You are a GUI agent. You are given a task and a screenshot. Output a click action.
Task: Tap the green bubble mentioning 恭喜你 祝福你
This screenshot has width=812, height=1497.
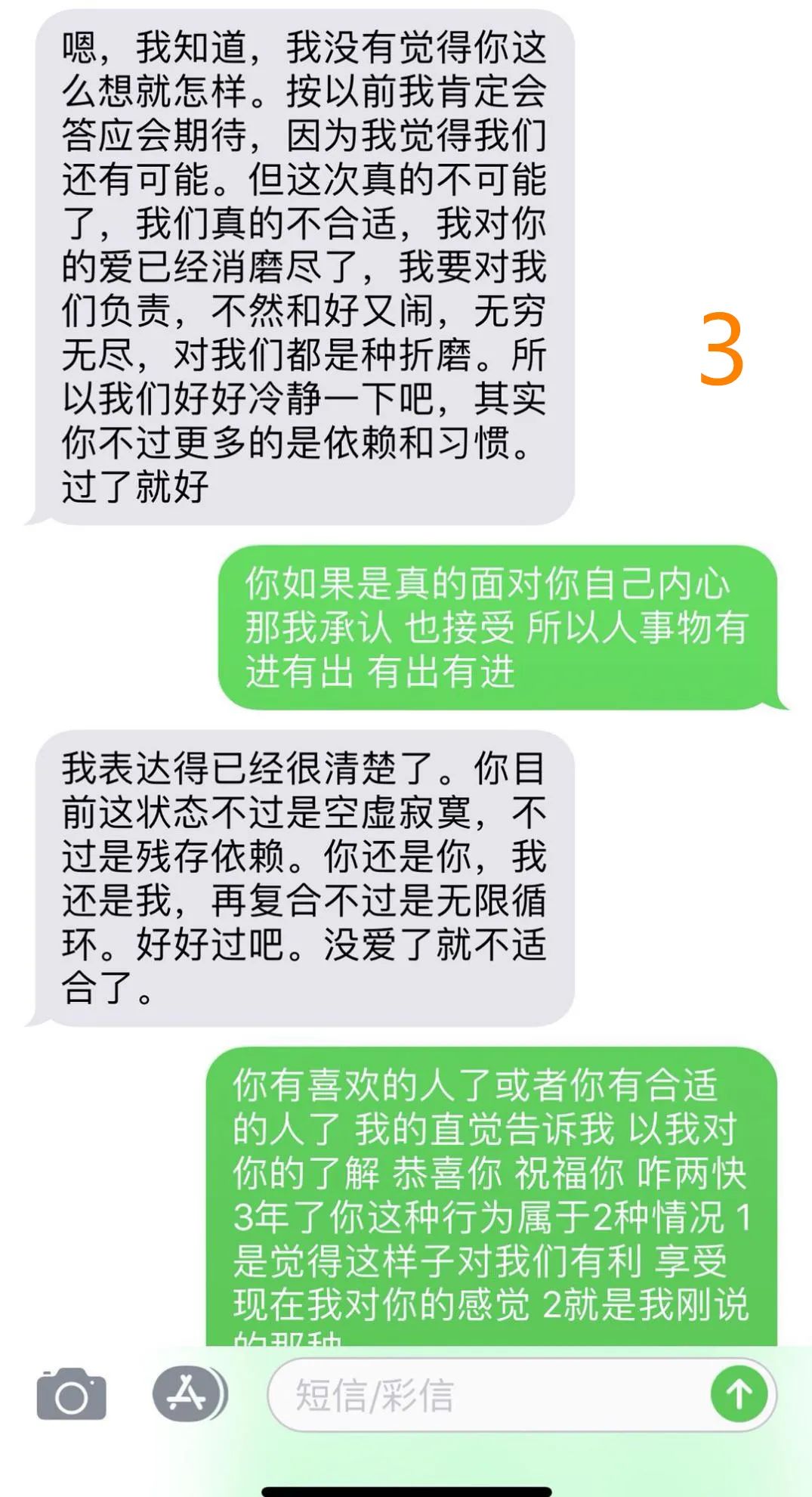click(499, 1194)
